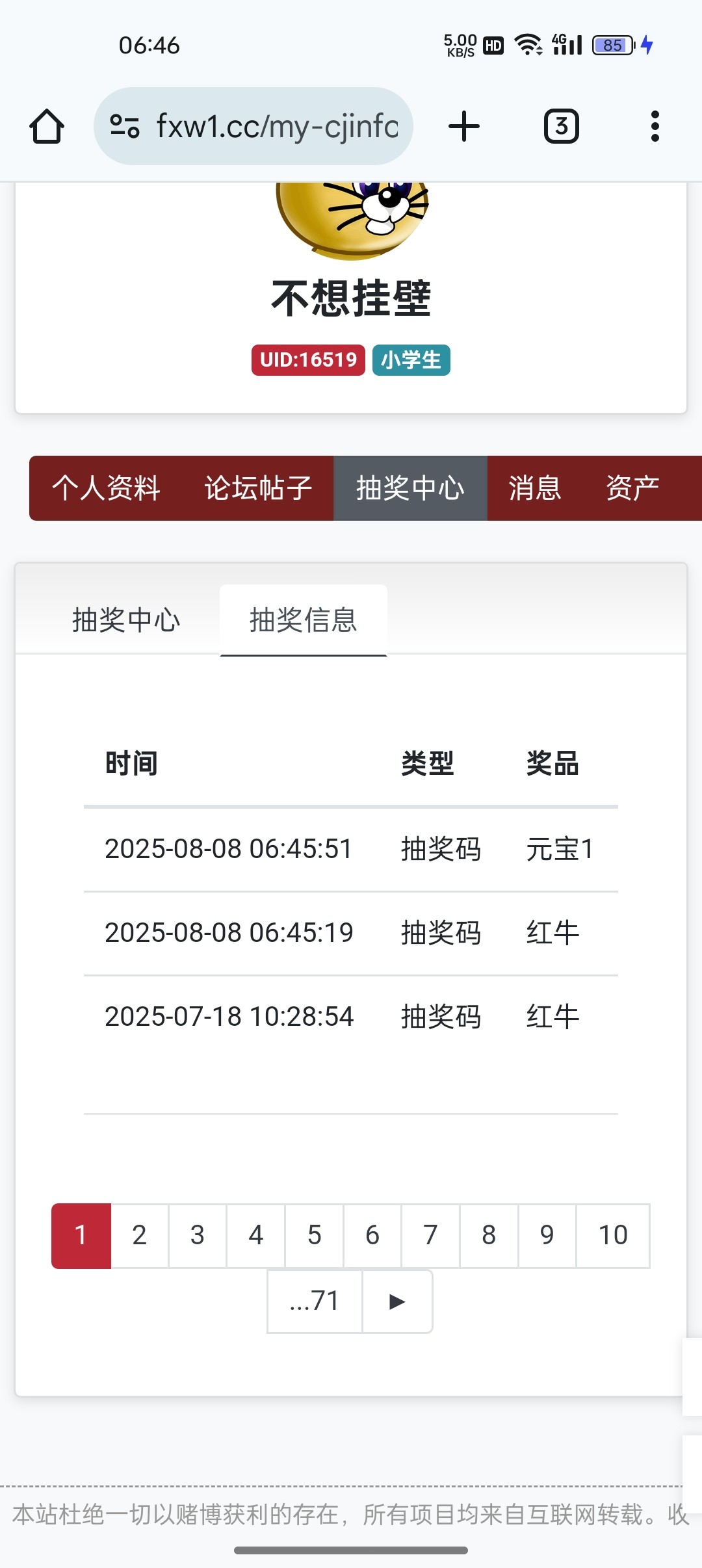Open the browser overflow menu
The width and height of the screenshot is (702, 1568).
(x=655, y=126)
